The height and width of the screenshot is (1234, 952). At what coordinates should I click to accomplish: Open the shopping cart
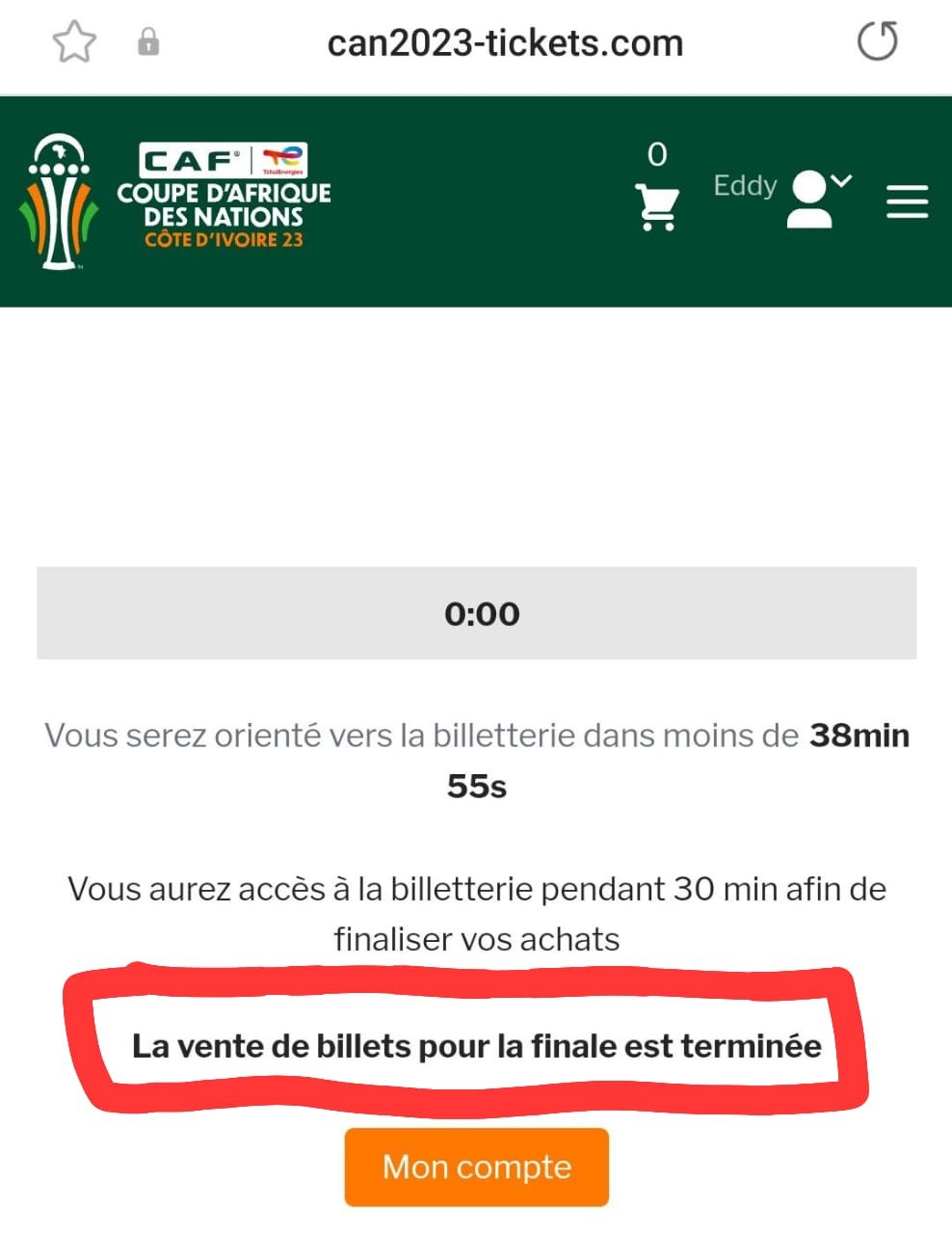(x=658, y=206)
